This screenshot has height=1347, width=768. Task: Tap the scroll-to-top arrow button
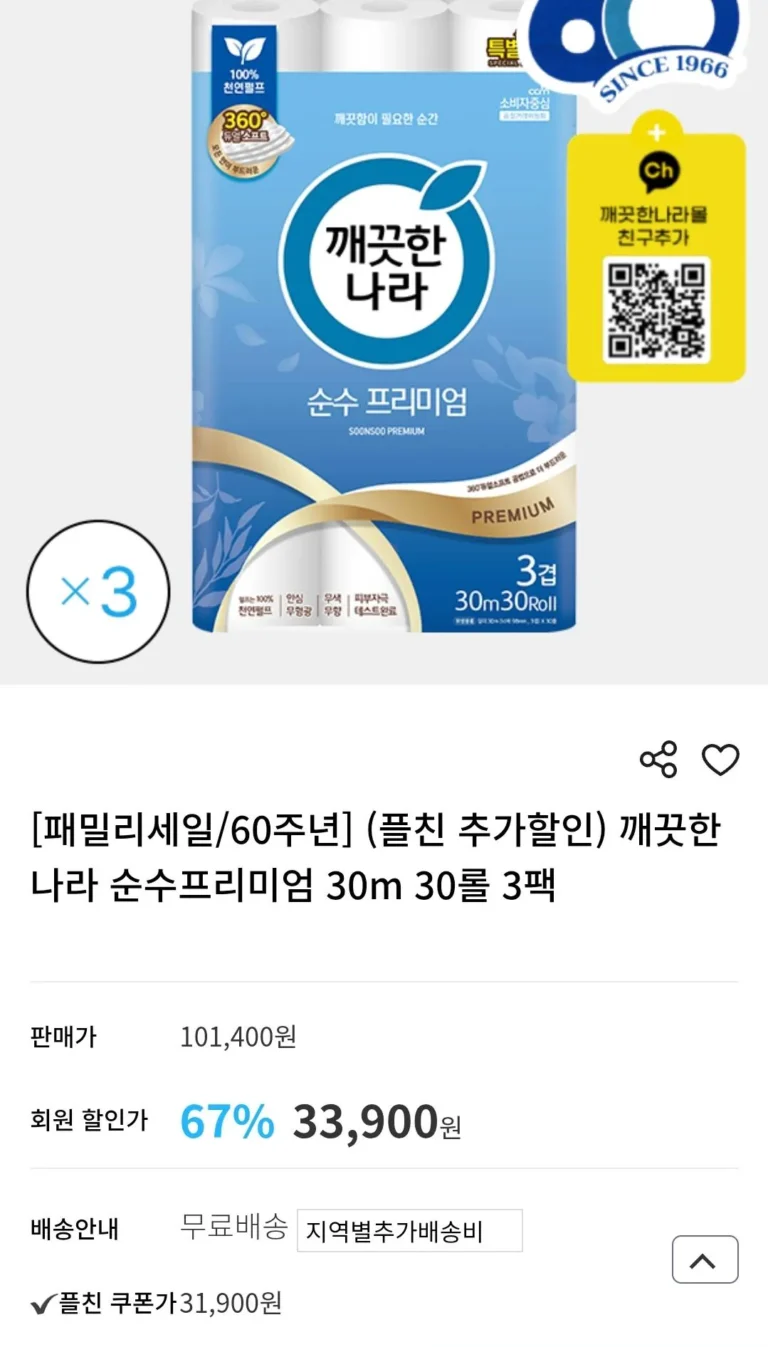pyautogui.click(x=704, y=1260)
